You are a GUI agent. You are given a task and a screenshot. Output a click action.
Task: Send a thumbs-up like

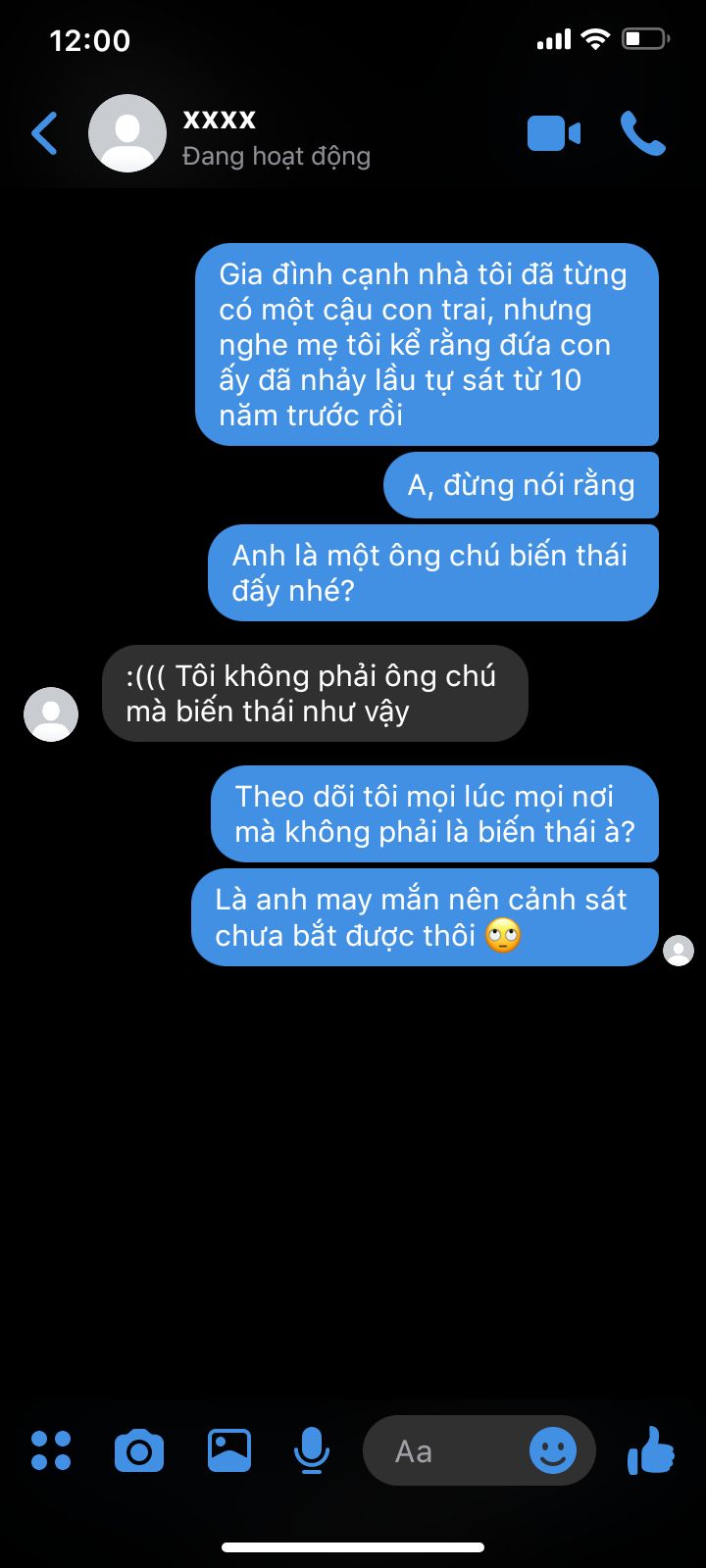(651, 1450)
